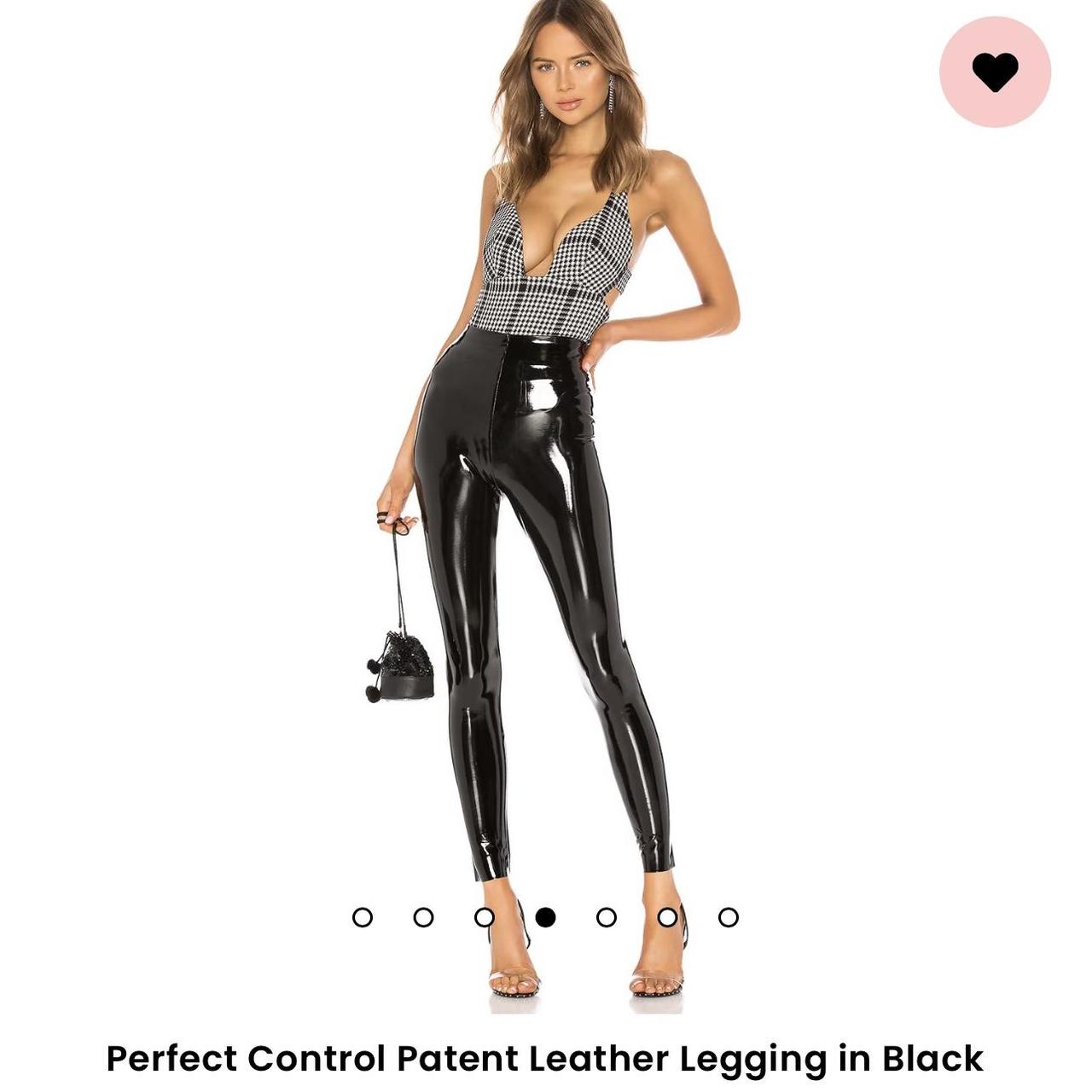1092x1092 pixels.
Task: Select the sixth photo indicator dot
Action: click(x=667, y=917)
